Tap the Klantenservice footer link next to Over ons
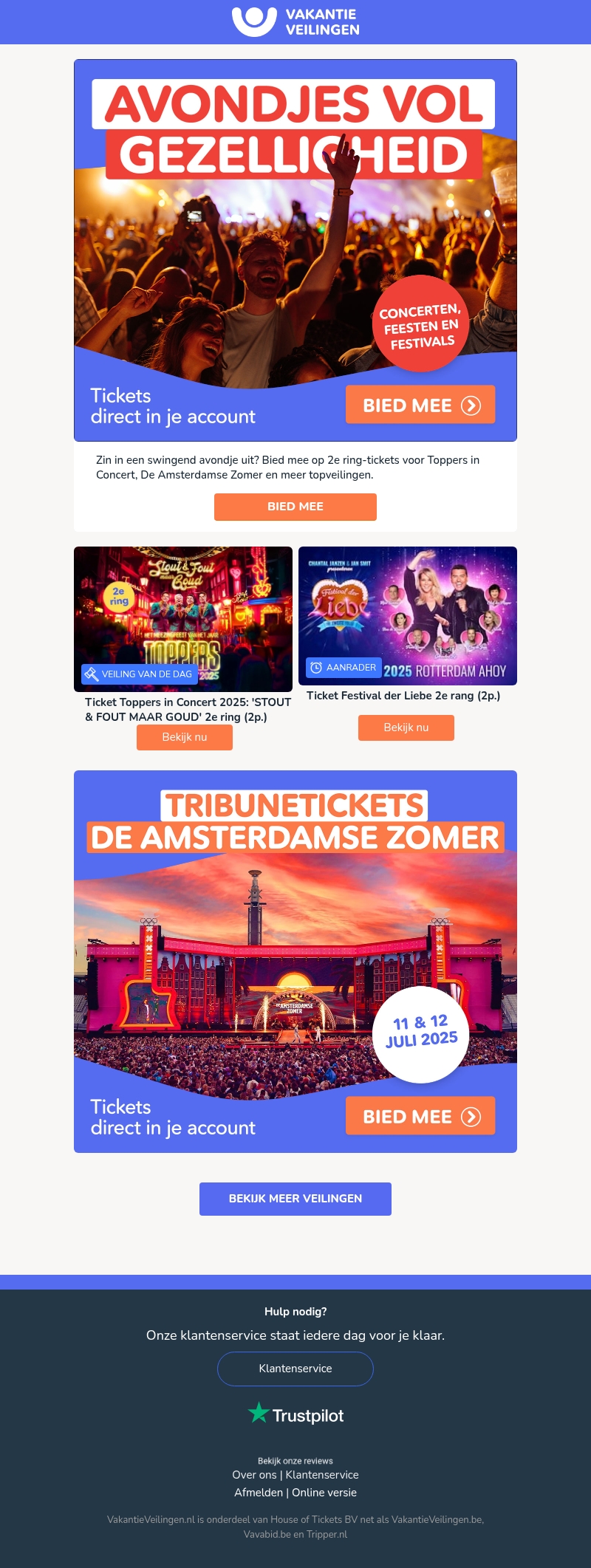The width and height of the screenshot is (591, 1568). (322, 1475)
